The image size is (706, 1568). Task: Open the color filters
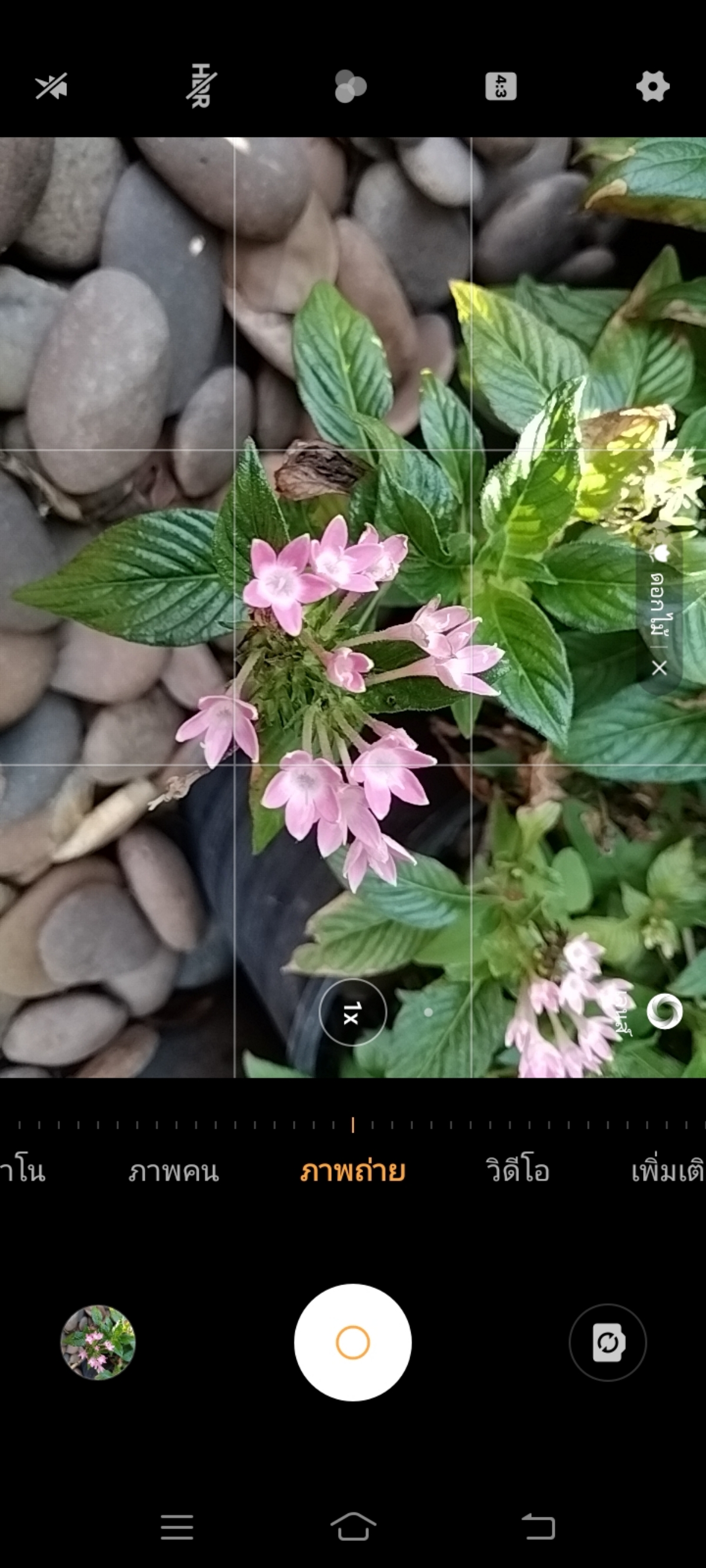point(350,86)
